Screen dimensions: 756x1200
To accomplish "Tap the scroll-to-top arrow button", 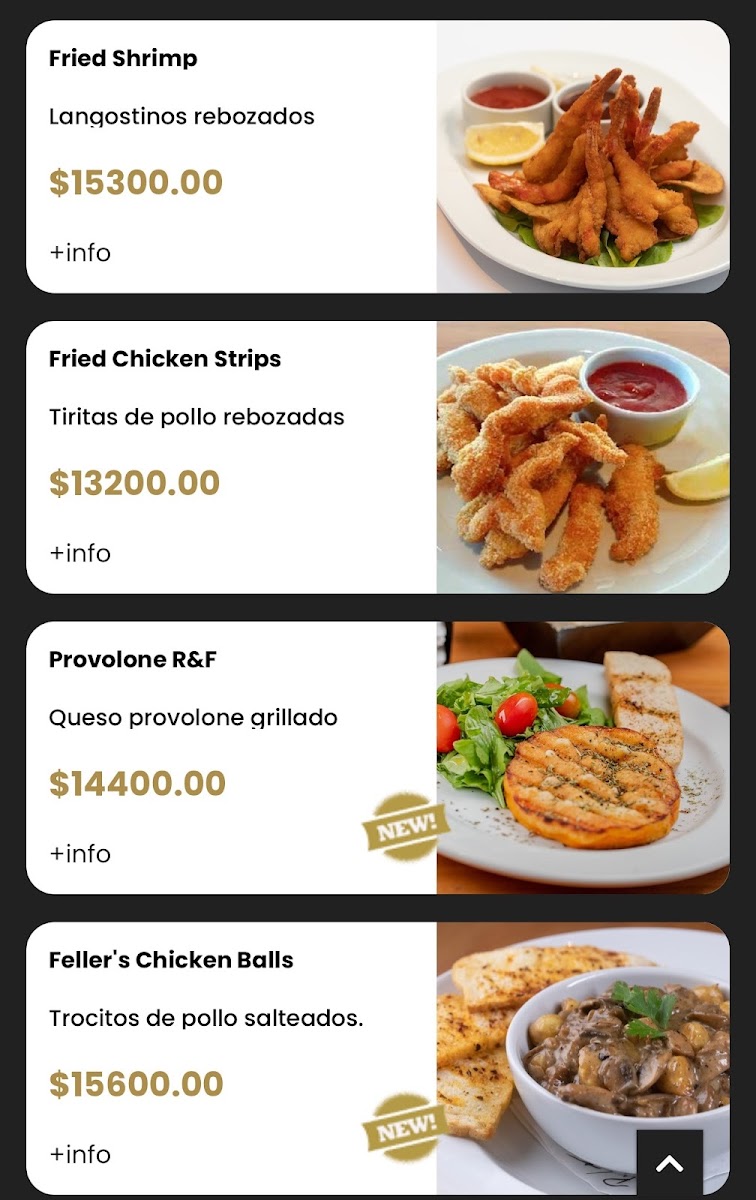I will 669,1163.
